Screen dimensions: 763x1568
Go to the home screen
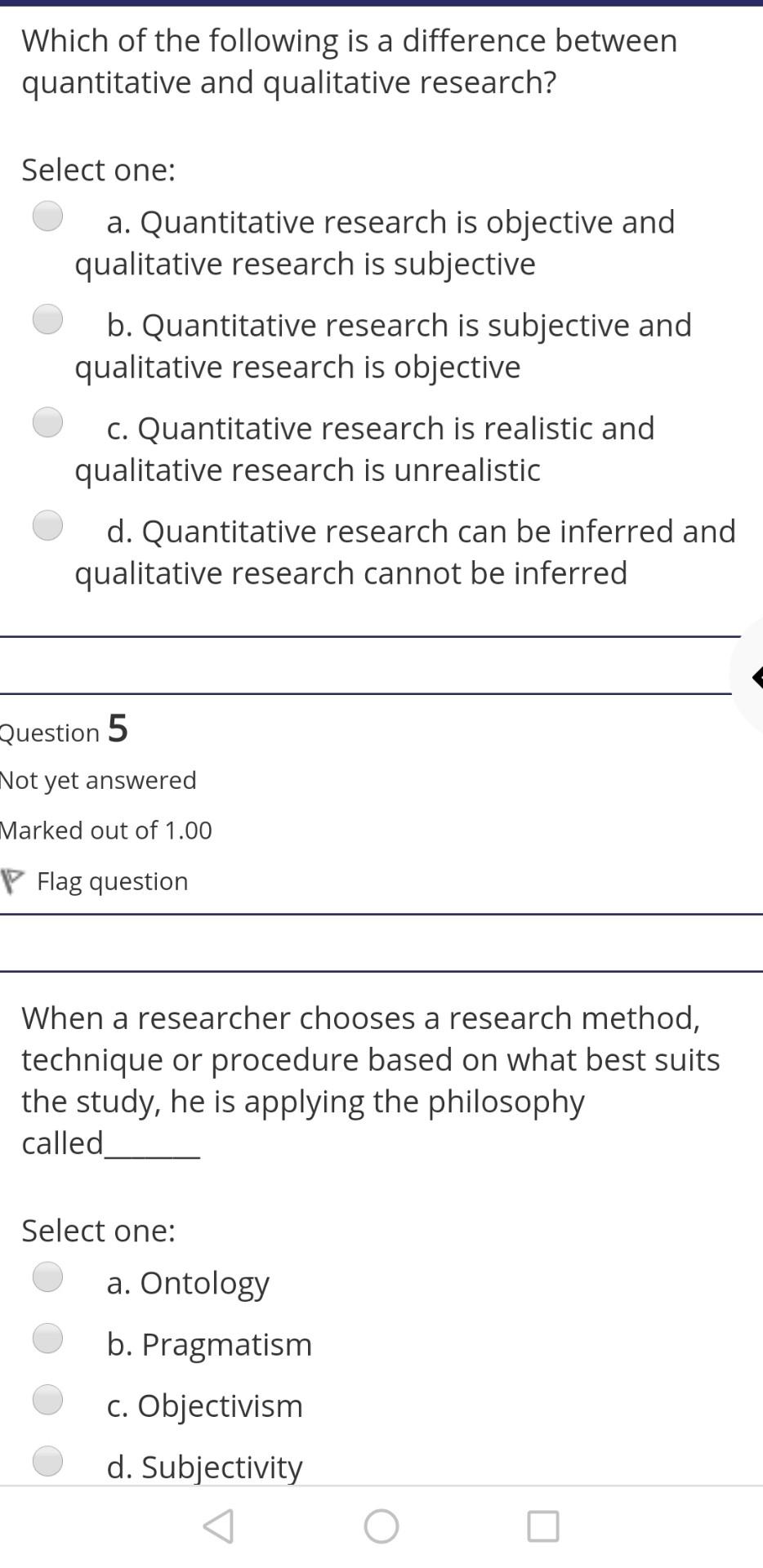point(381,1526)
